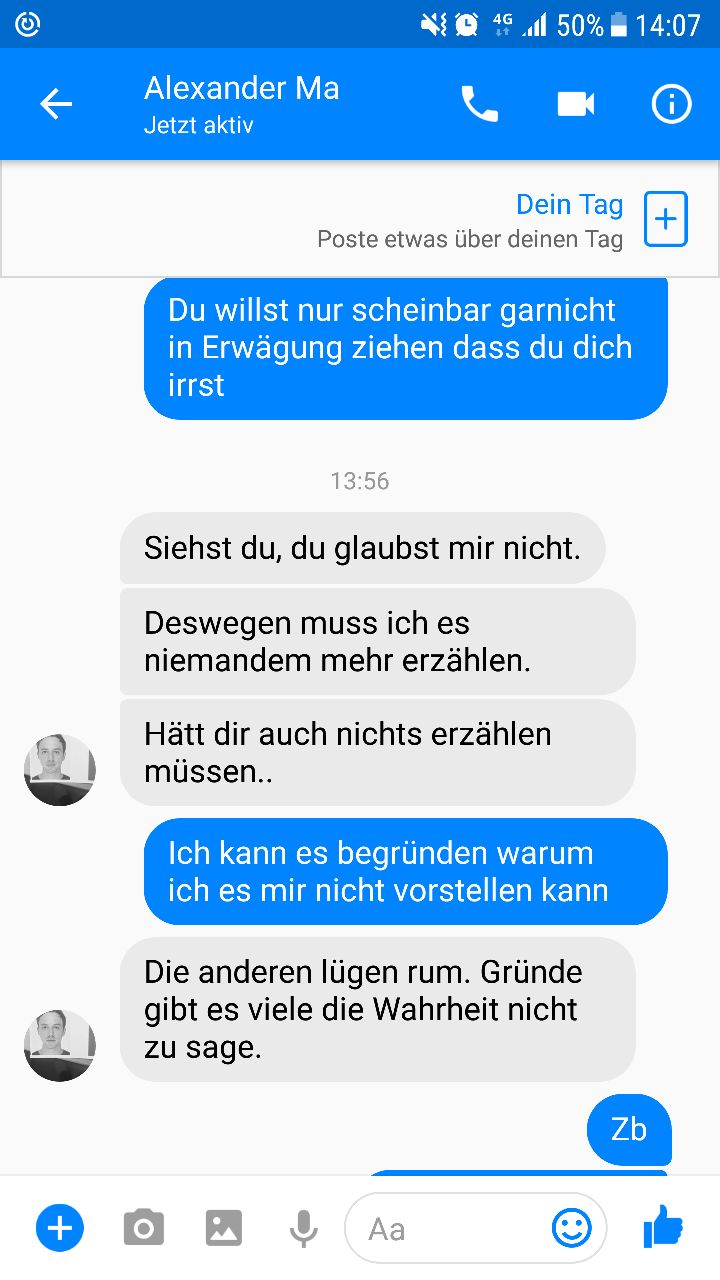Image resolution: width=720 pixels, height=1280 pixels.
Task: Send a thumbs-up like
Action: pos(663,1226)
